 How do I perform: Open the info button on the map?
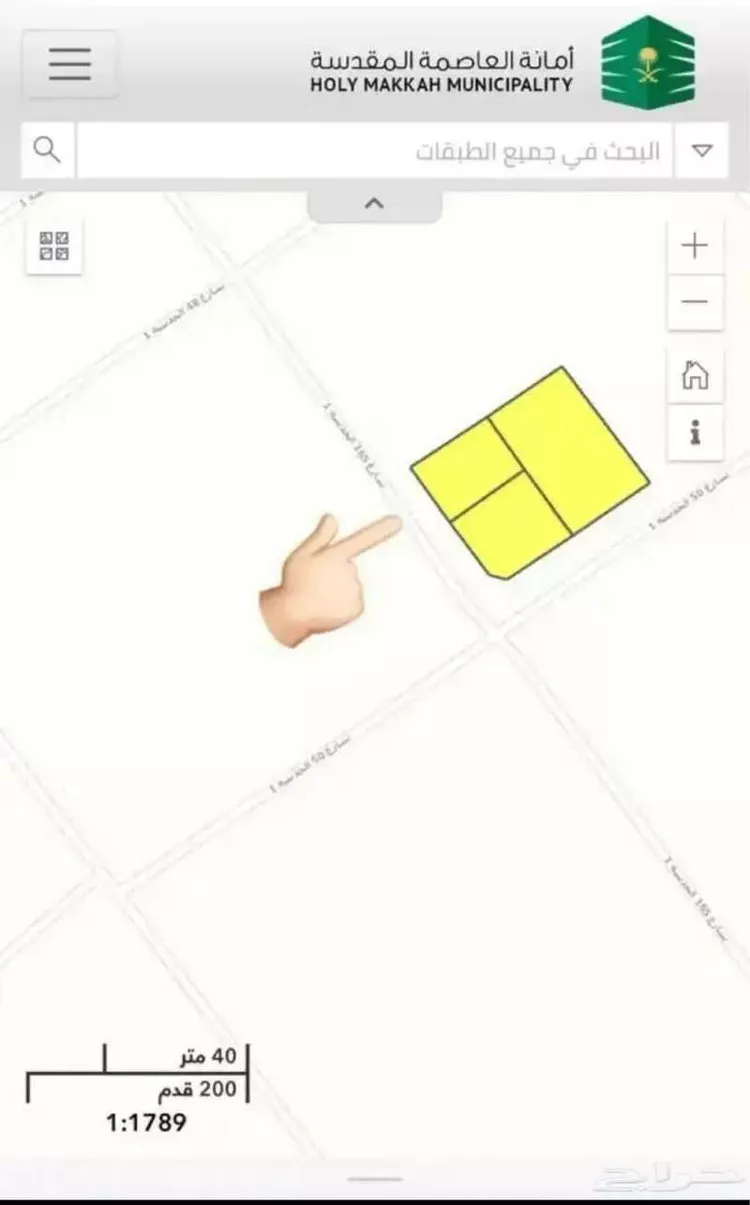pyautogui.click(x=695, y=432)
